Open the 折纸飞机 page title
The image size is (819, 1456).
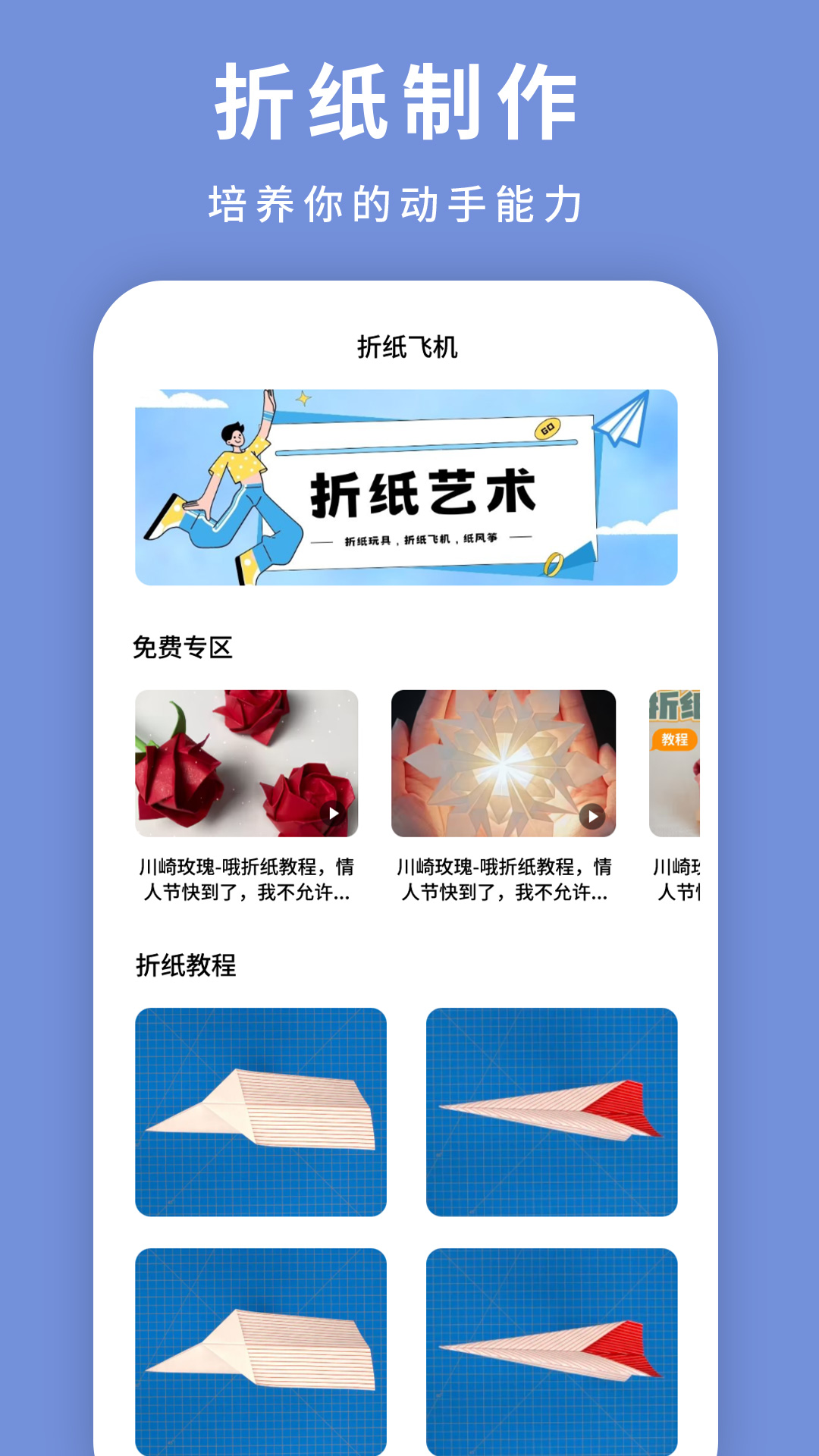409,347
